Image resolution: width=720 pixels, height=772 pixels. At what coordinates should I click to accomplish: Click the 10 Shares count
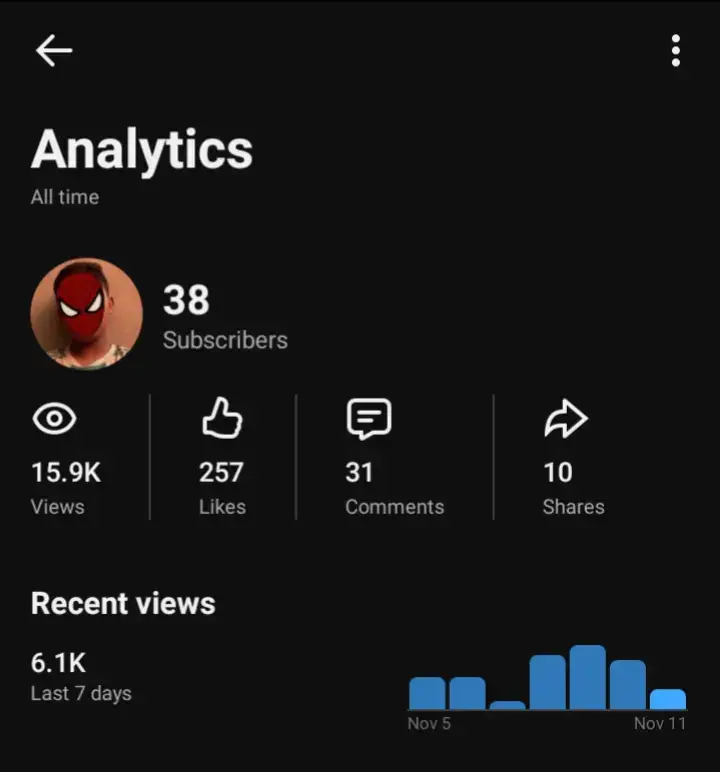click(559, 472)
